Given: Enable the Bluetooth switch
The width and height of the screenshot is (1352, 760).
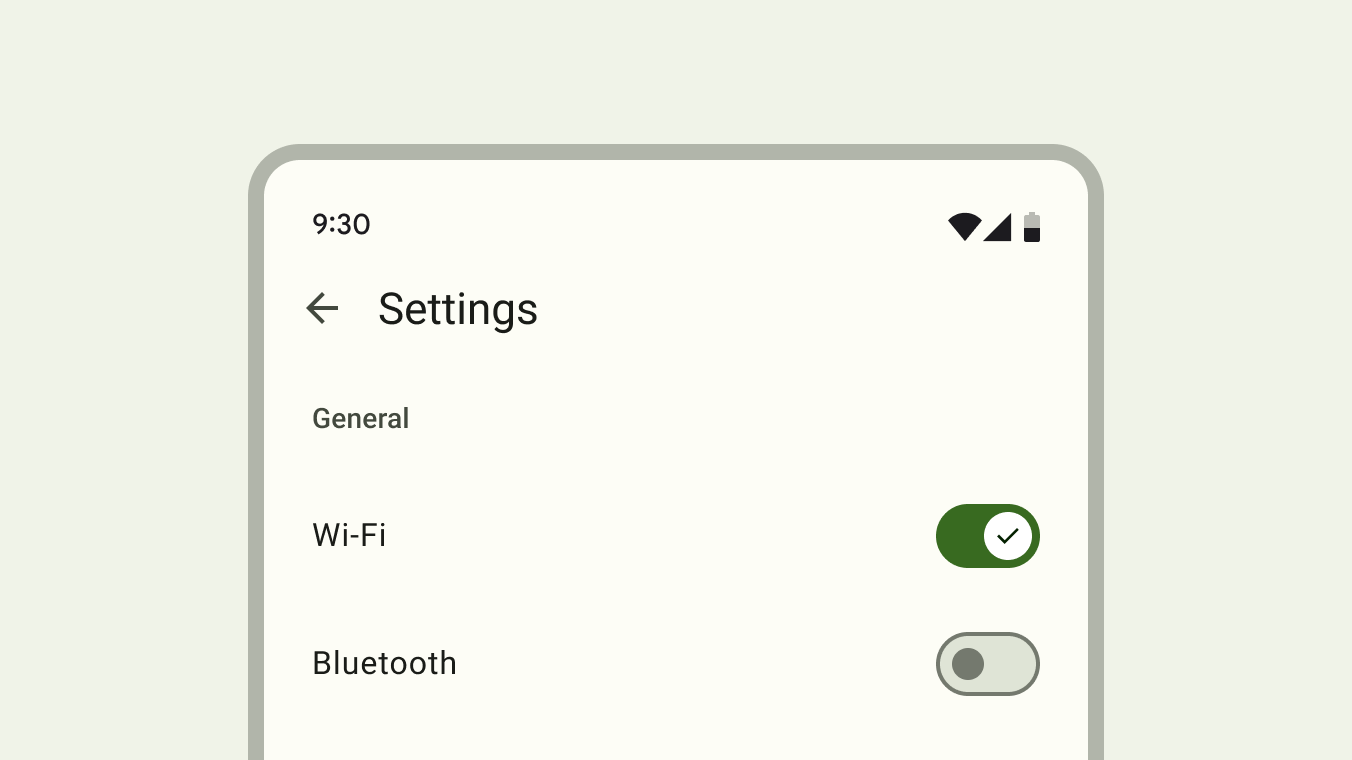Looking at the screenshot, I should 987,664.
